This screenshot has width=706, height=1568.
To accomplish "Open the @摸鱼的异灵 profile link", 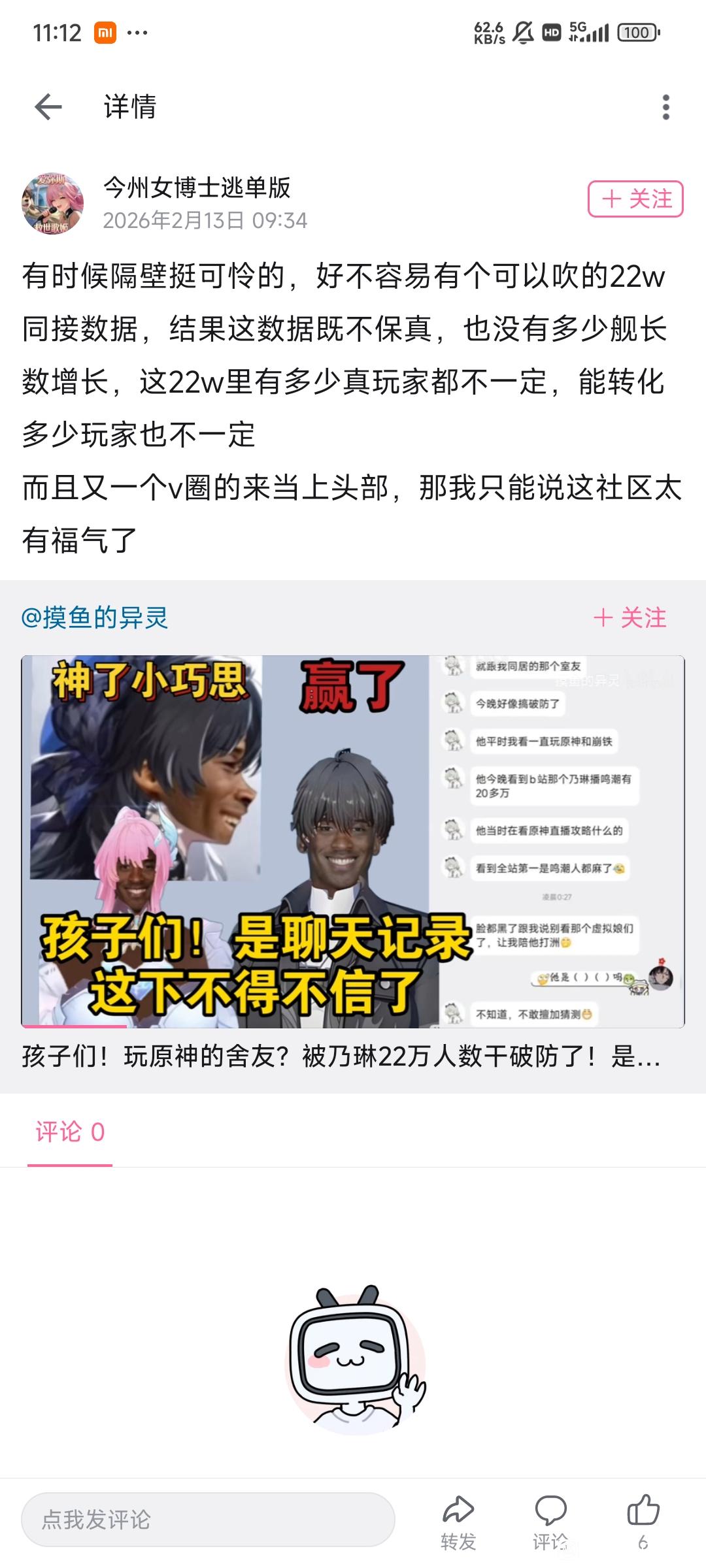I will (x=95, y=617).
